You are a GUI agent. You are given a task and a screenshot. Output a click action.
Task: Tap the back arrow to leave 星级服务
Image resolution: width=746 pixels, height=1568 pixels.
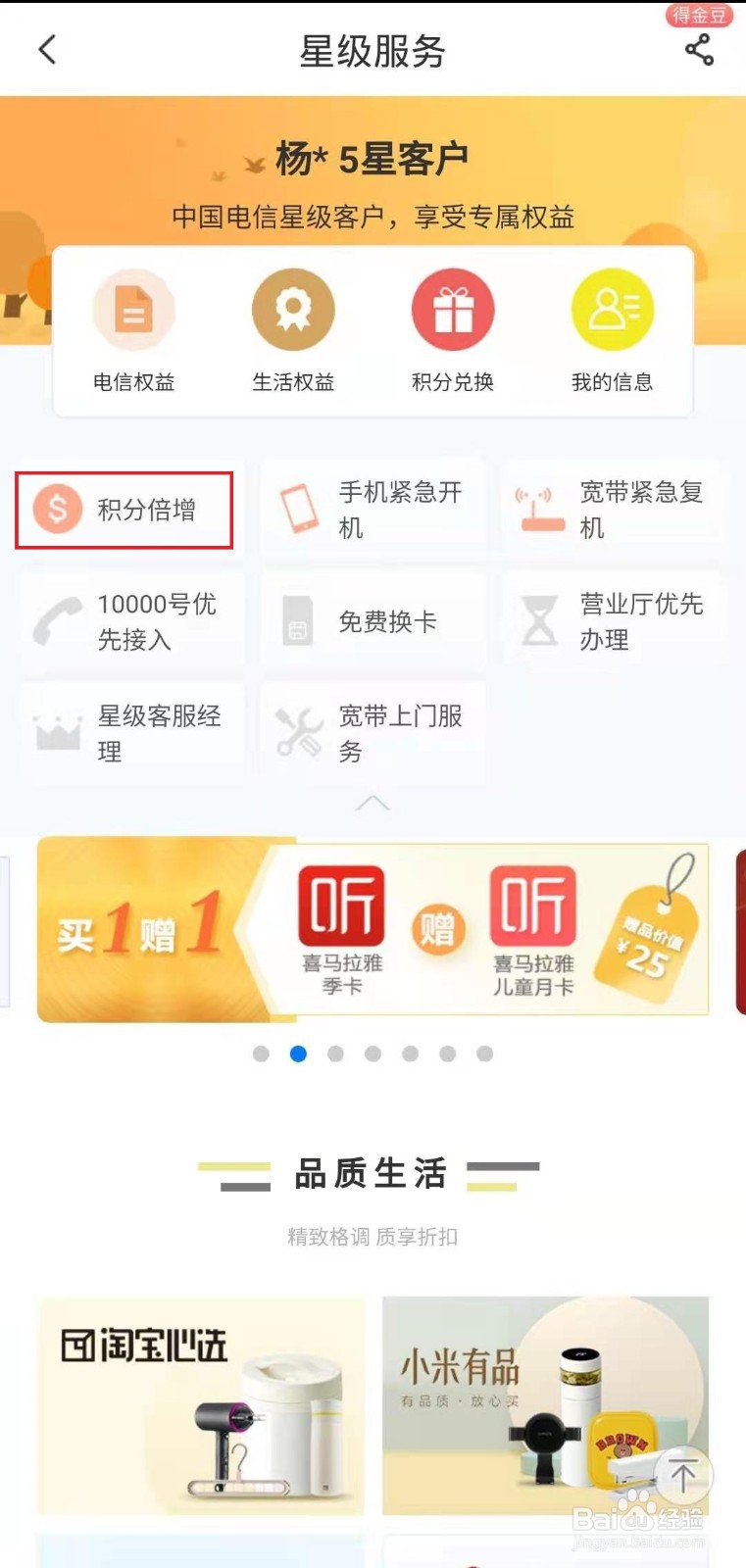pyautogui.click(x=47, y=49)
